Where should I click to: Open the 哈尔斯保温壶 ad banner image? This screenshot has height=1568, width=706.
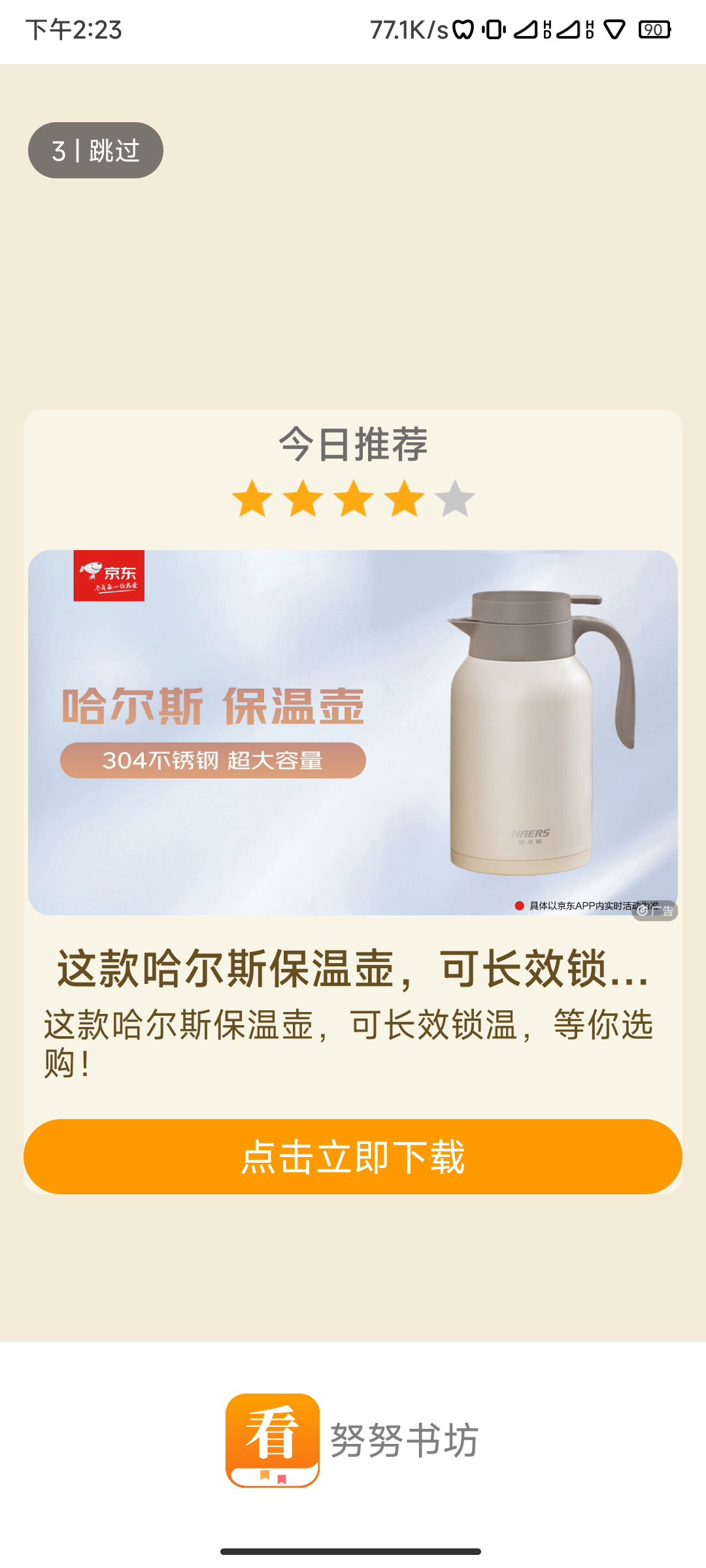pos(353,732)
